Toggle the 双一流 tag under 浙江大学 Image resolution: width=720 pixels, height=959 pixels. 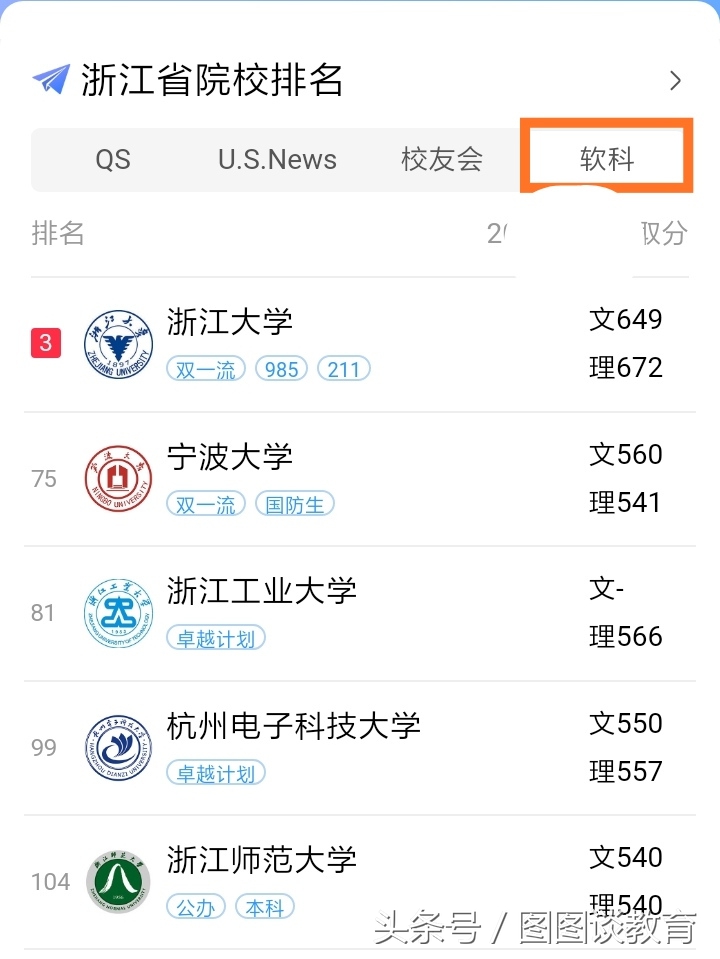205,368
